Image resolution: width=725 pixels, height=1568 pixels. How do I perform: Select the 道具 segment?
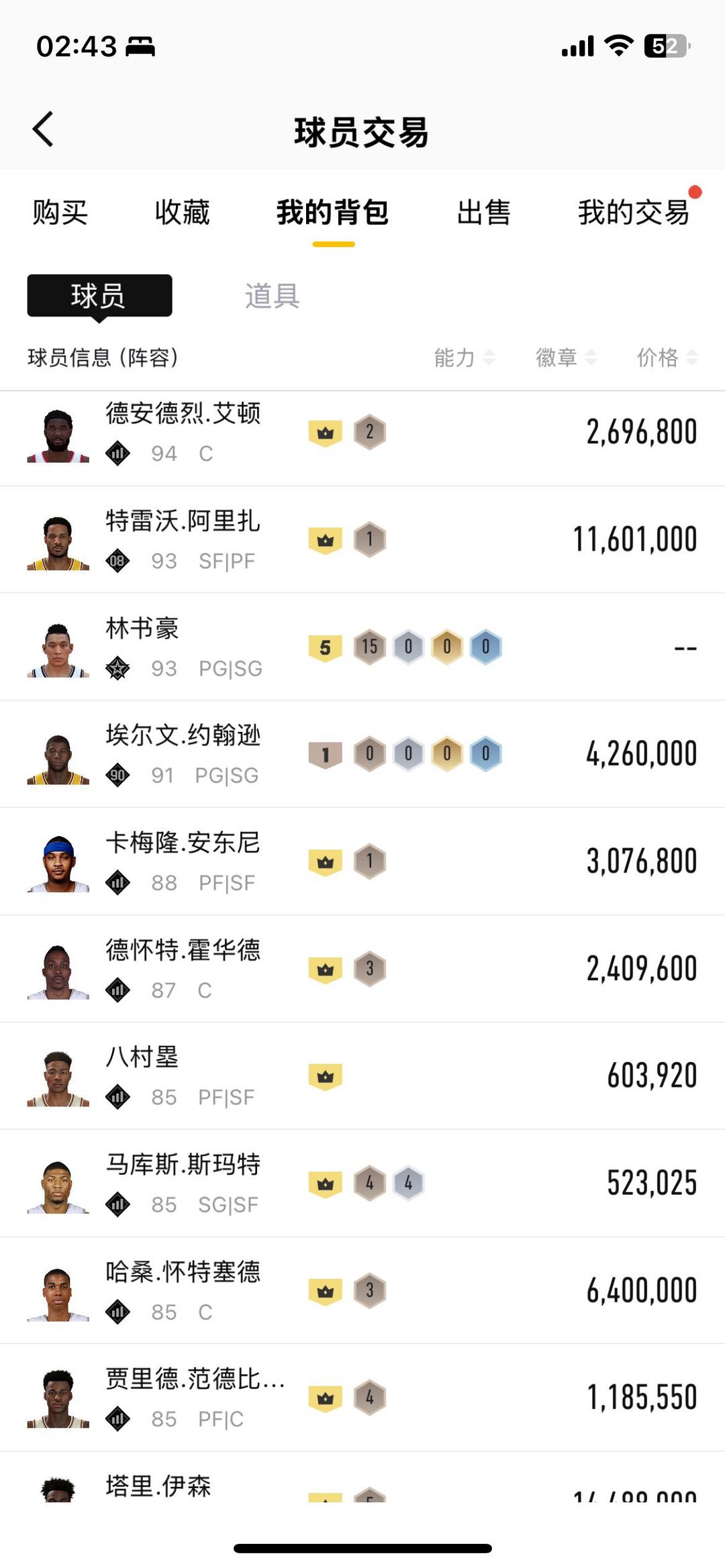point(272,296)
